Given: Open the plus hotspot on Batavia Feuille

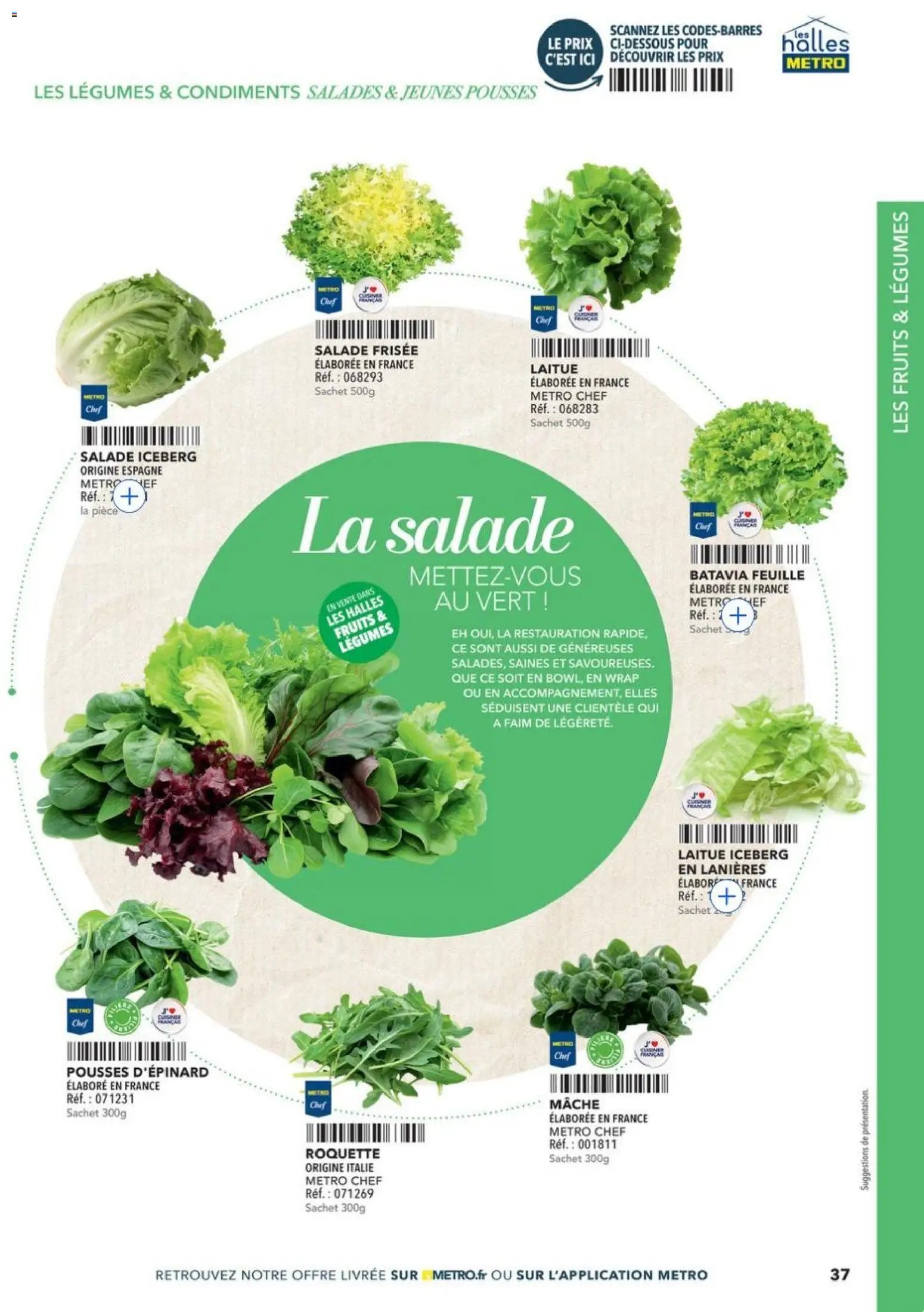Looking at the screenshot, I should [x=738, y=615].
